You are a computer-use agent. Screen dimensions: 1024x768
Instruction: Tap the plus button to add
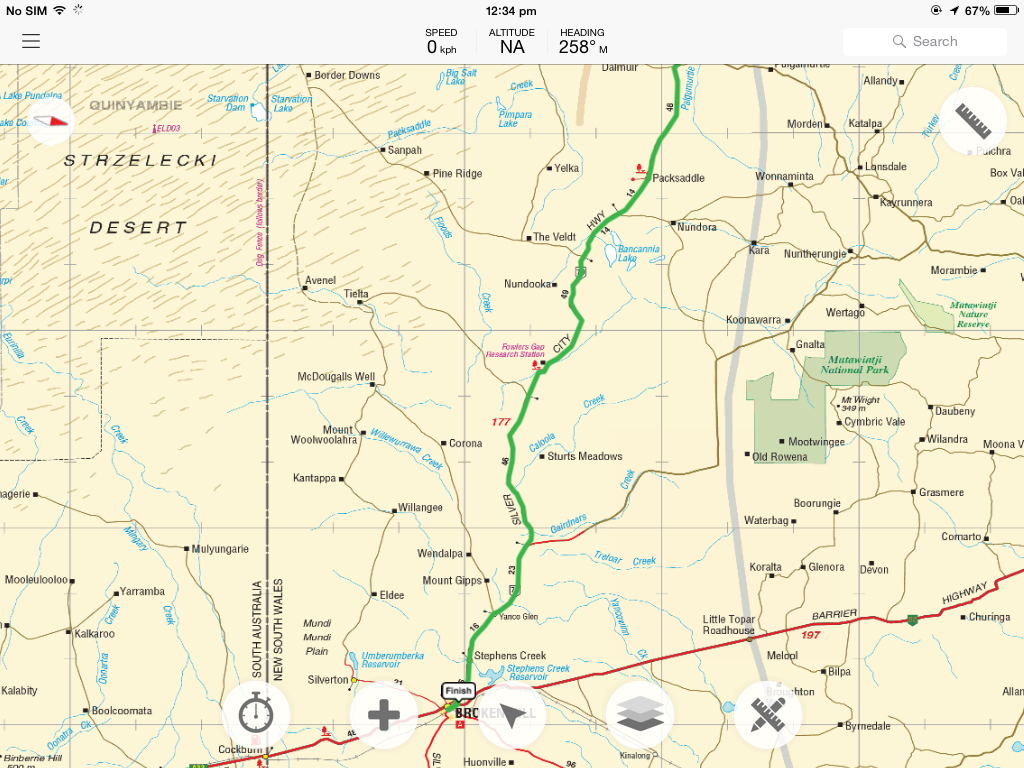click(383, 715)
